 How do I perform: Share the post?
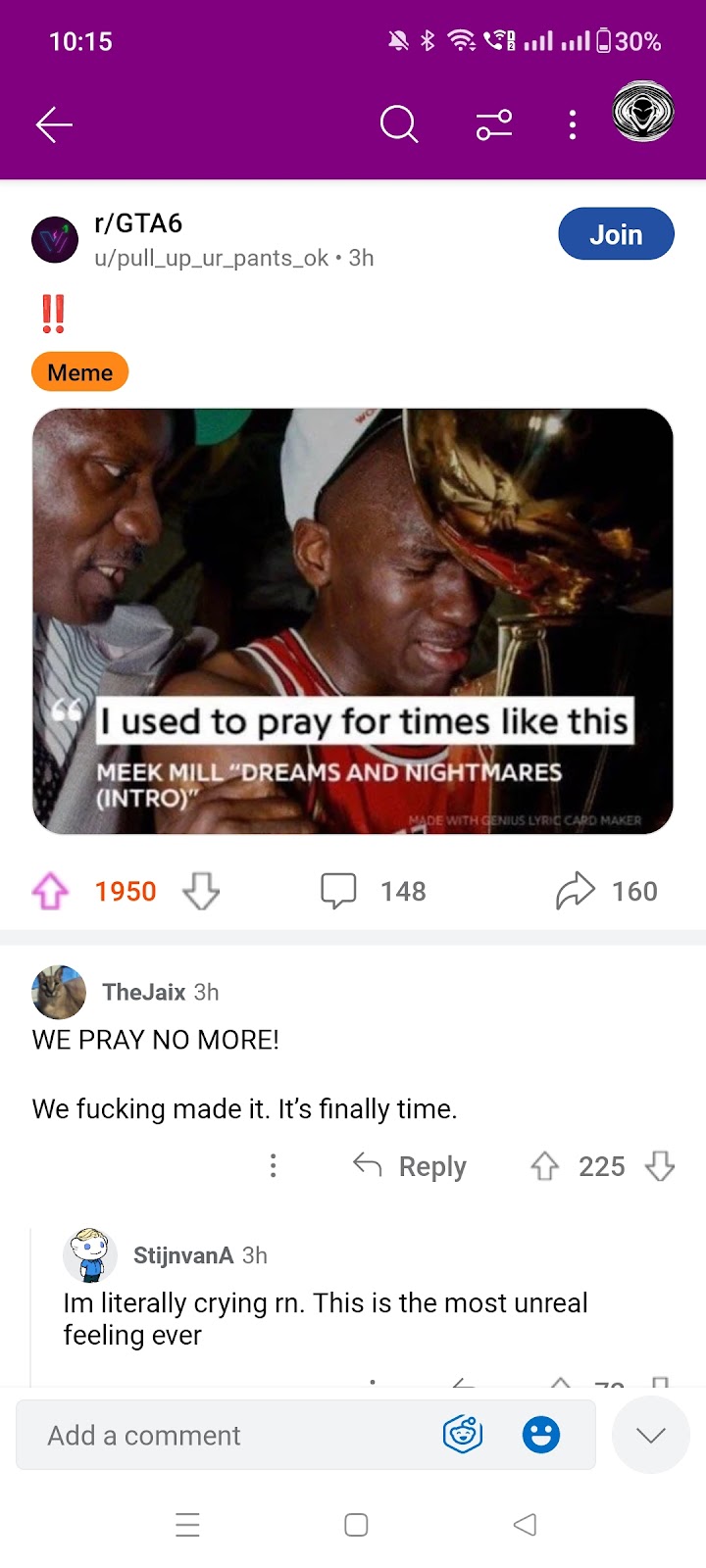[606, 891]
